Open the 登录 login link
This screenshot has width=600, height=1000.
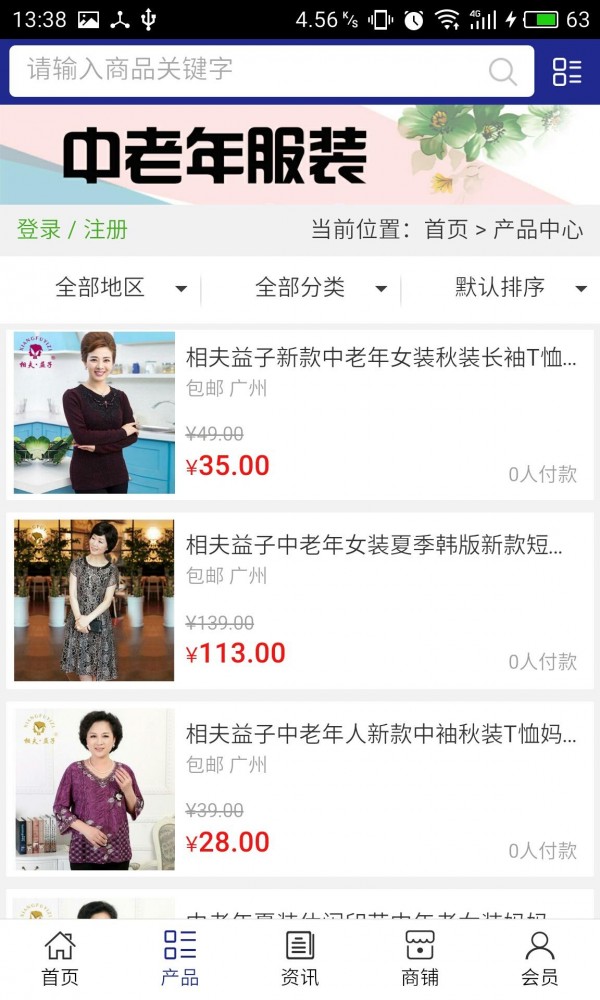[39, 229]
